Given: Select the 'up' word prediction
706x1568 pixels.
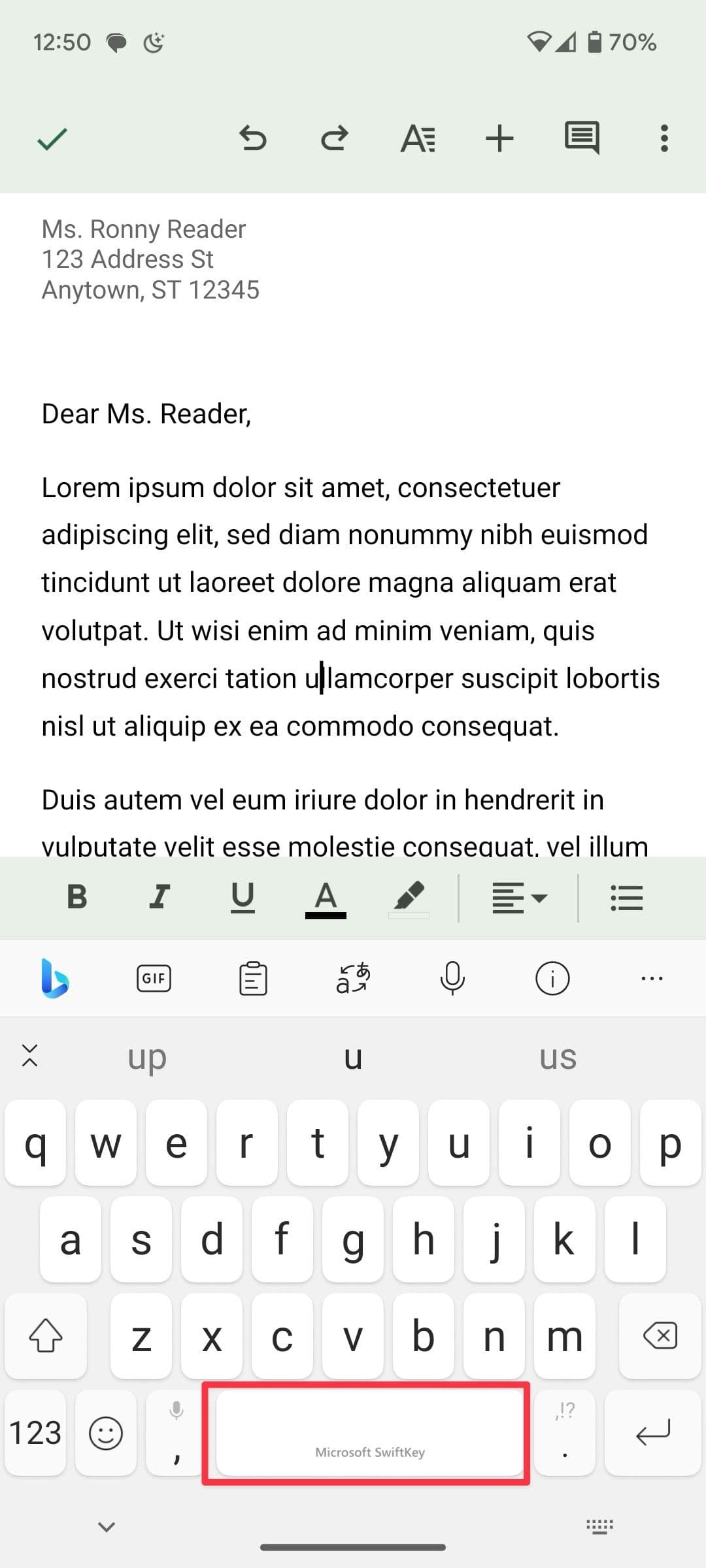Looking at the screenshot, I should 146,1057.
